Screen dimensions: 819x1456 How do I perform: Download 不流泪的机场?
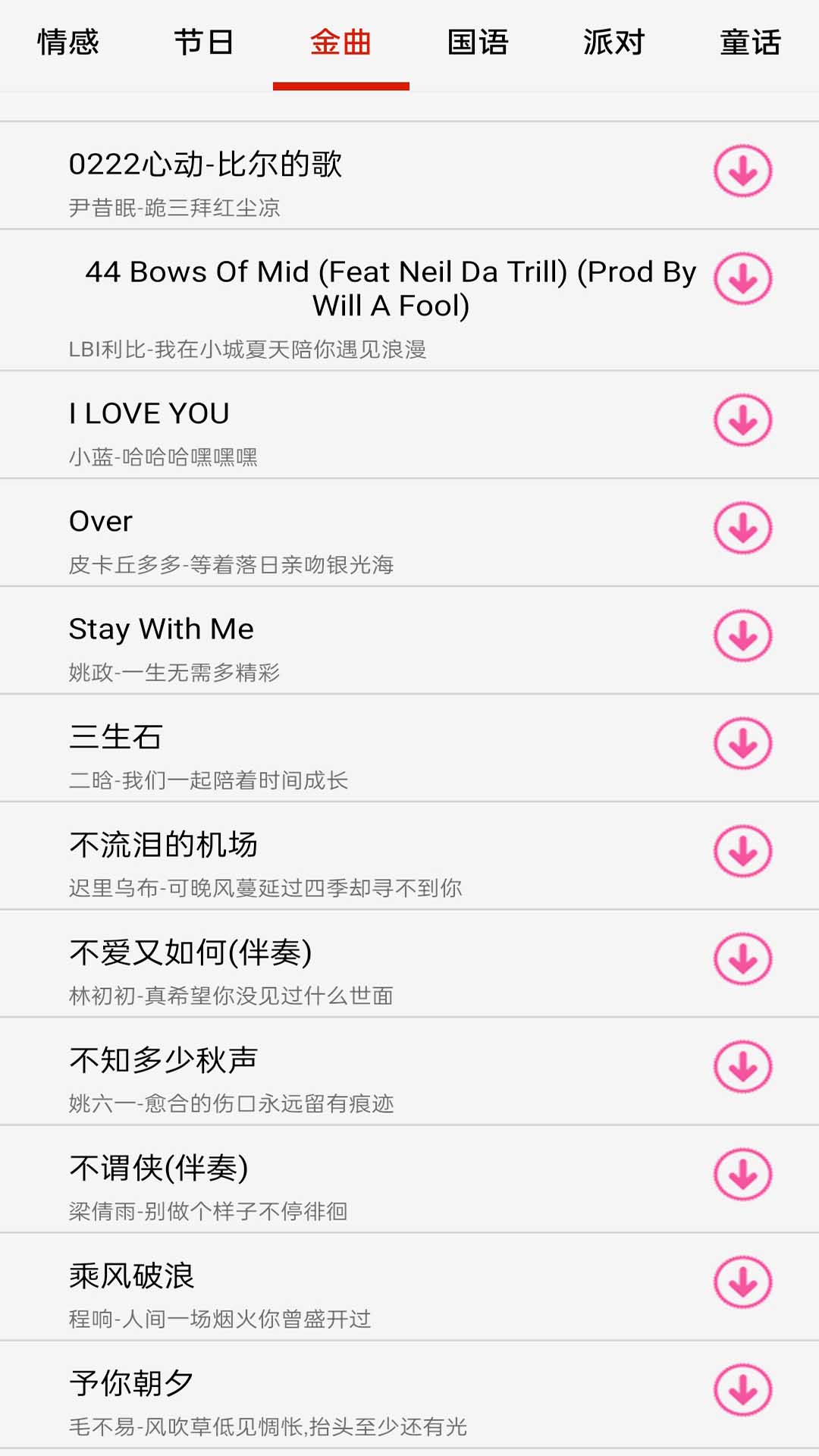tap(743, 851)
